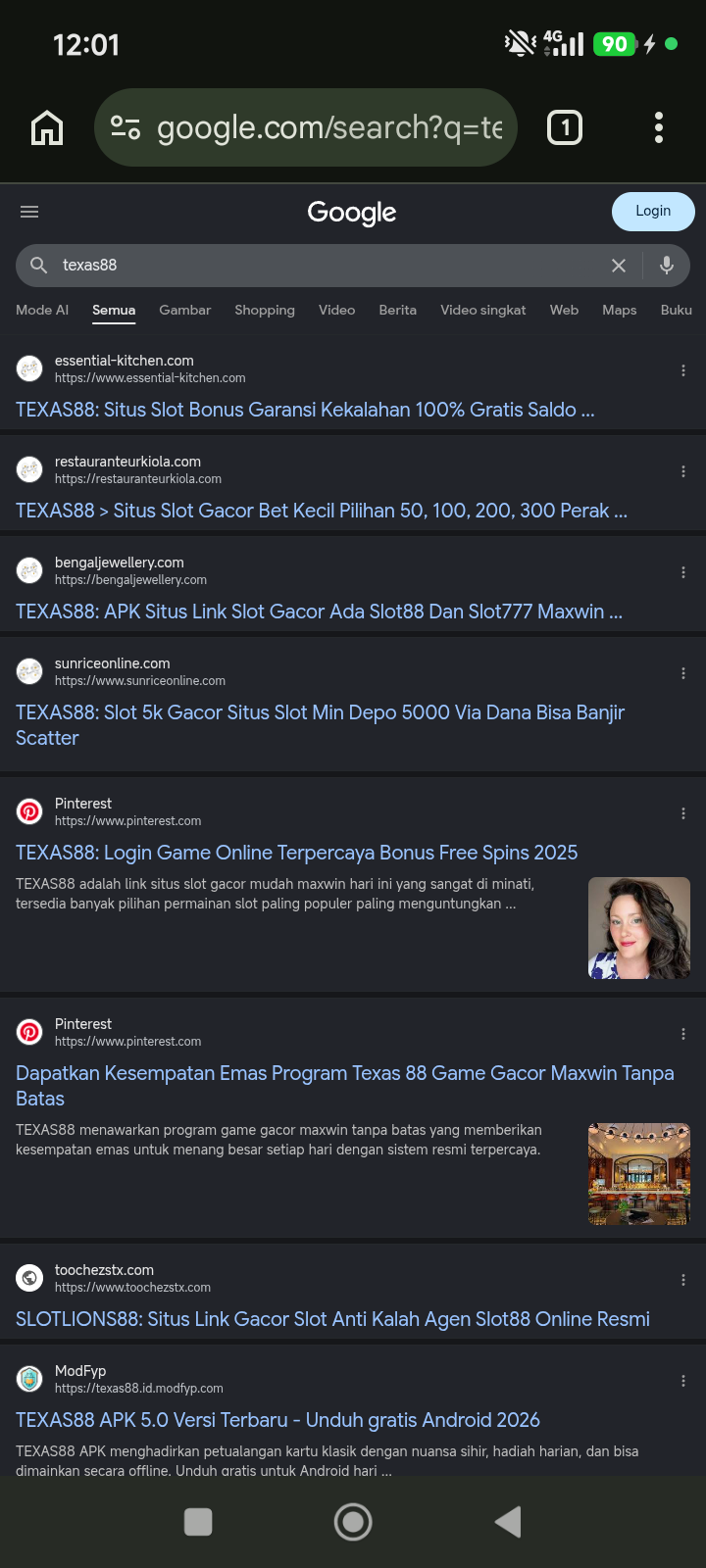The width and height of the screenshot is (706, 1568).
Task: Open more options for the sunriceonline.com result
Action: (x=683, y=673)
